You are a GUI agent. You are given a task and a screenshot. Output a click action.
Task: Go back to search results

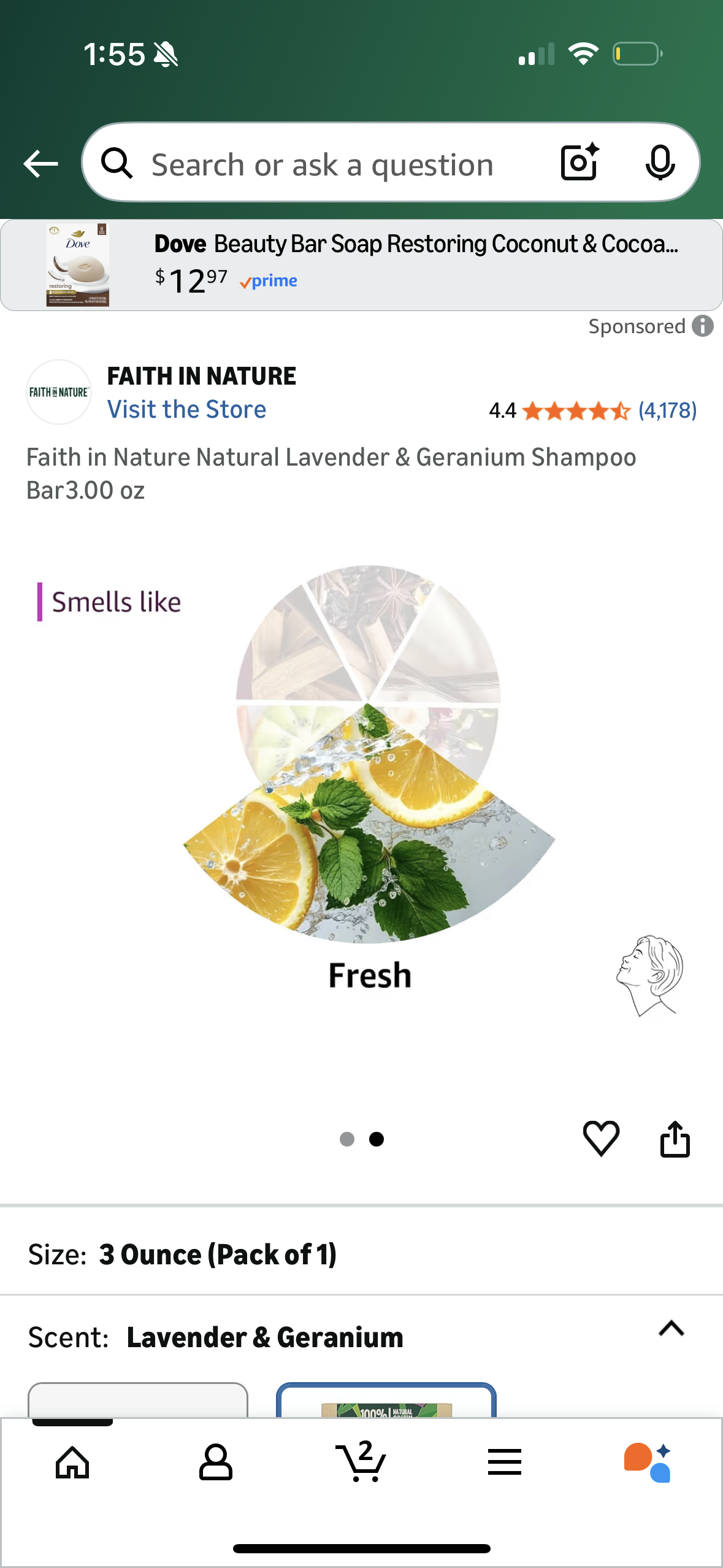click(x=39, y=163)
